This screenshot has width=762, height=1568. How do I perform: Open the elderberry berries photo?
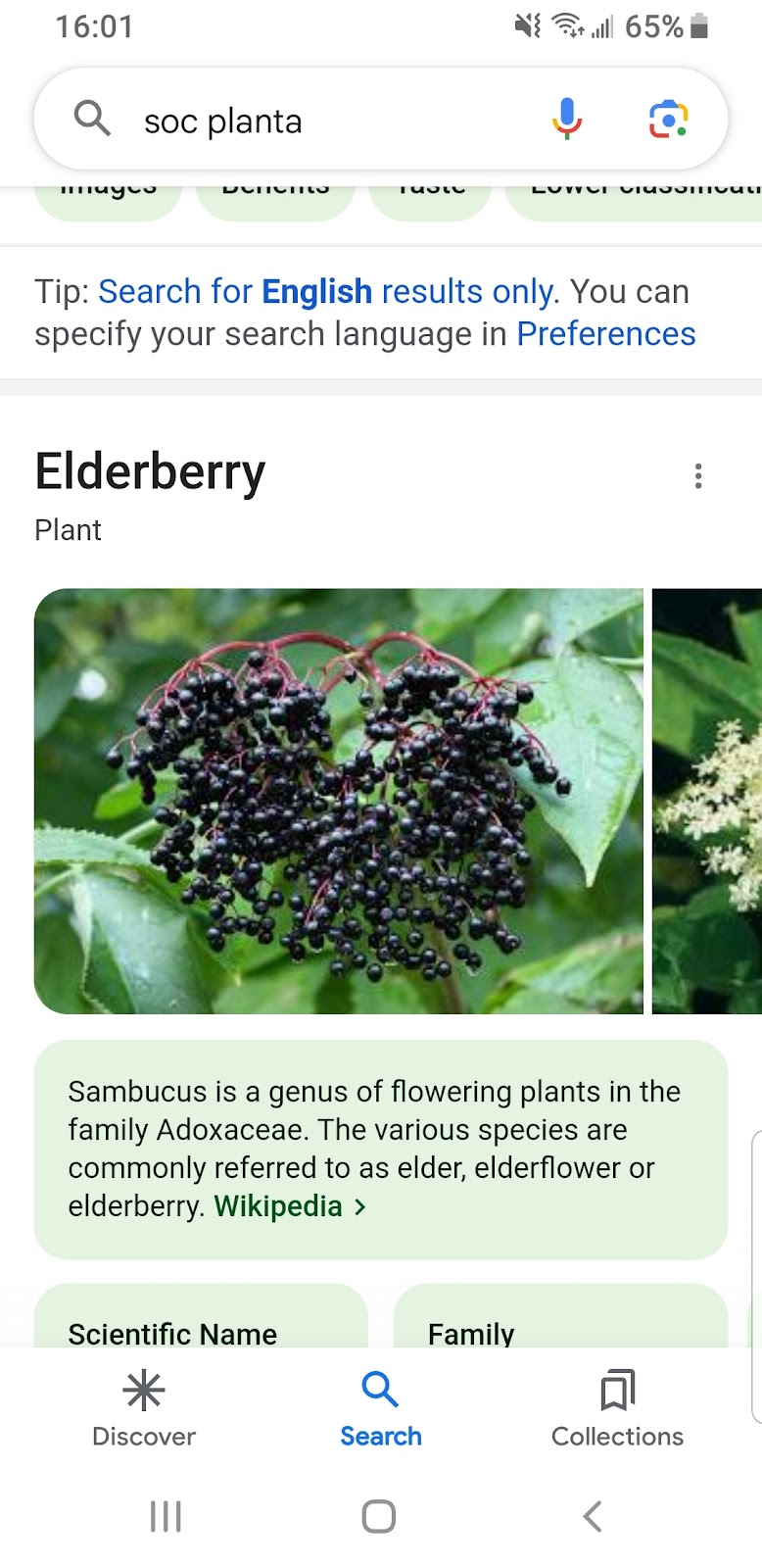click(x=339, y=801)
